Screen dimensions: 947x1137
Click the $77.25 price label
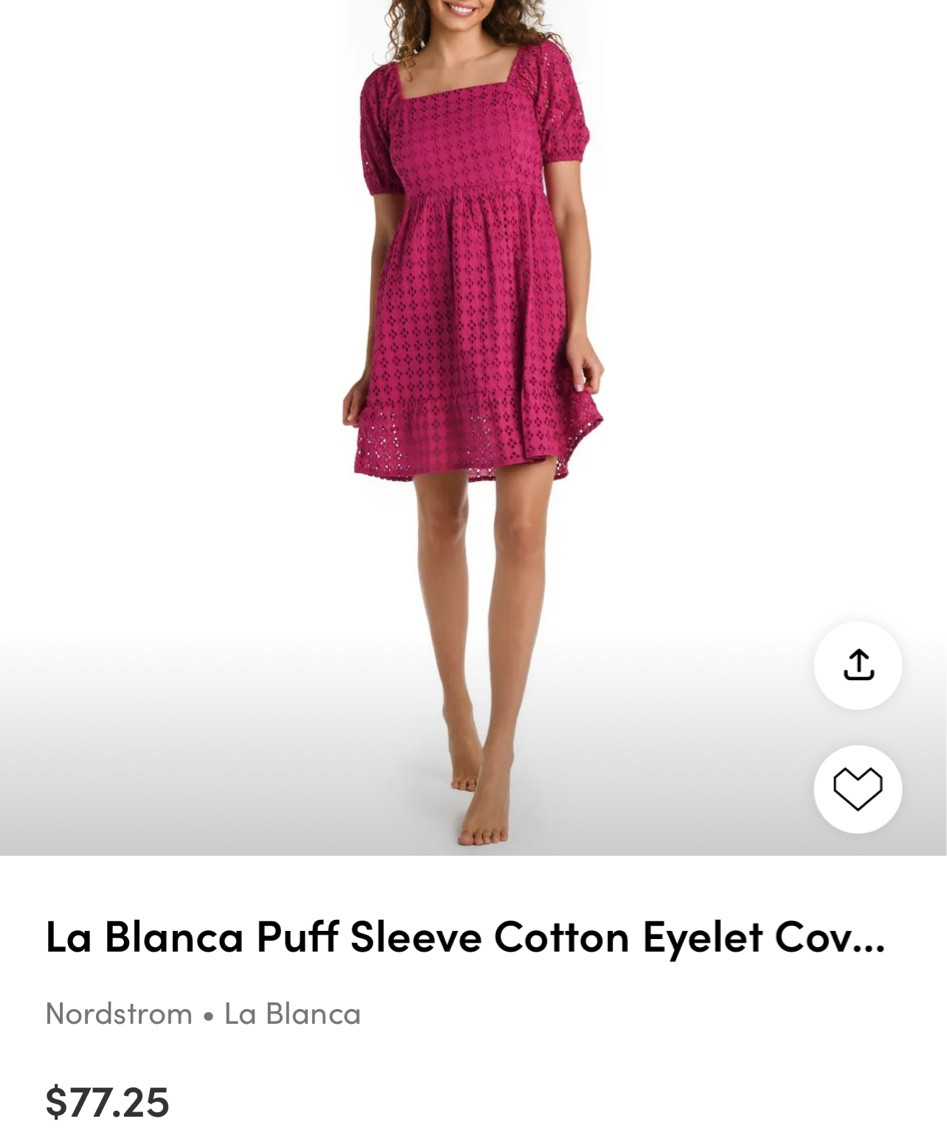107,1100
